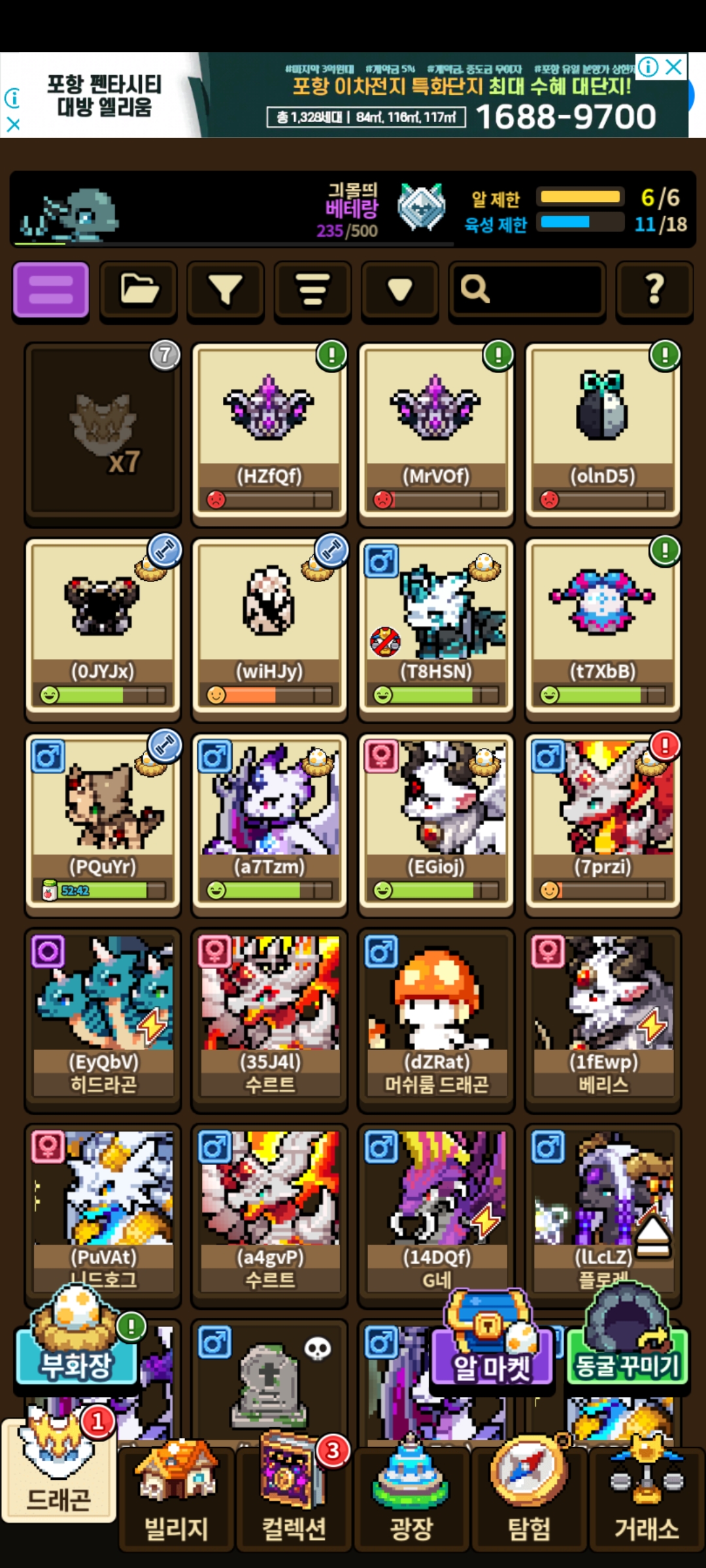The height and width of the screenshot is (1568, 706).
Task: Open the 히드라곤 card (EyQbV)
Action: (103, 1017)
